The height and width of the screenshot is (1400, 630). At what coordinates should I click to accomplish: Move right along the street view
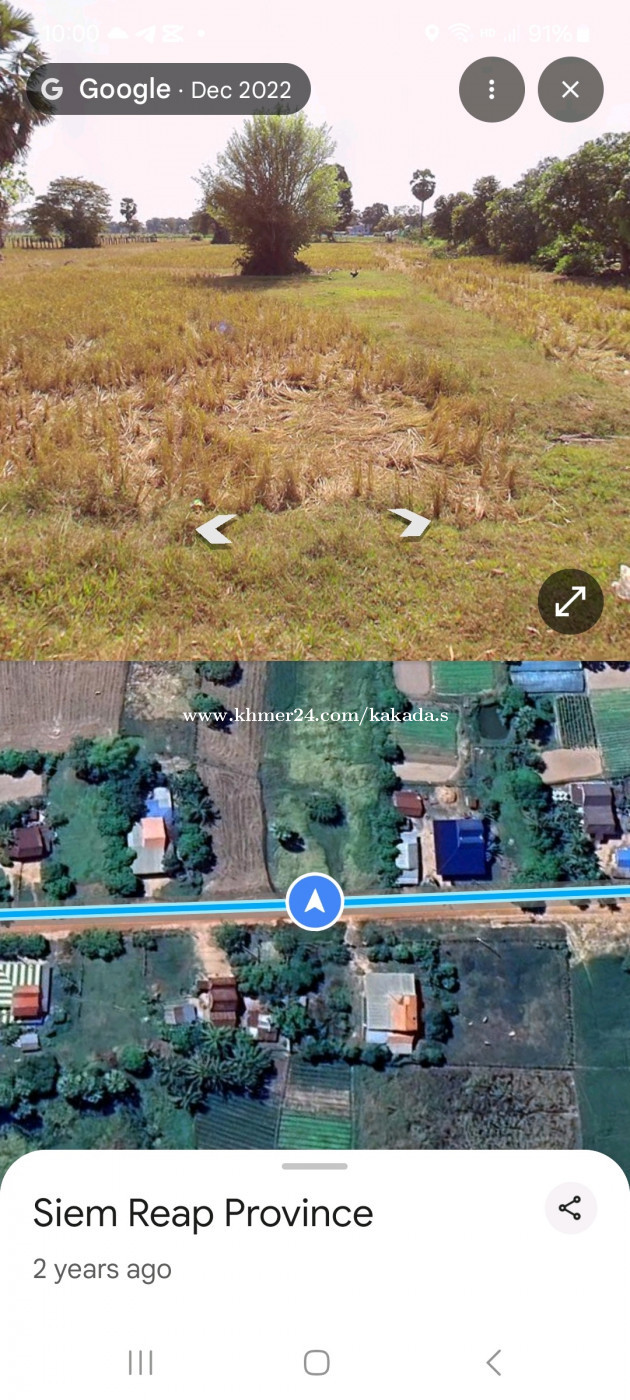click(x=409, y=522)
